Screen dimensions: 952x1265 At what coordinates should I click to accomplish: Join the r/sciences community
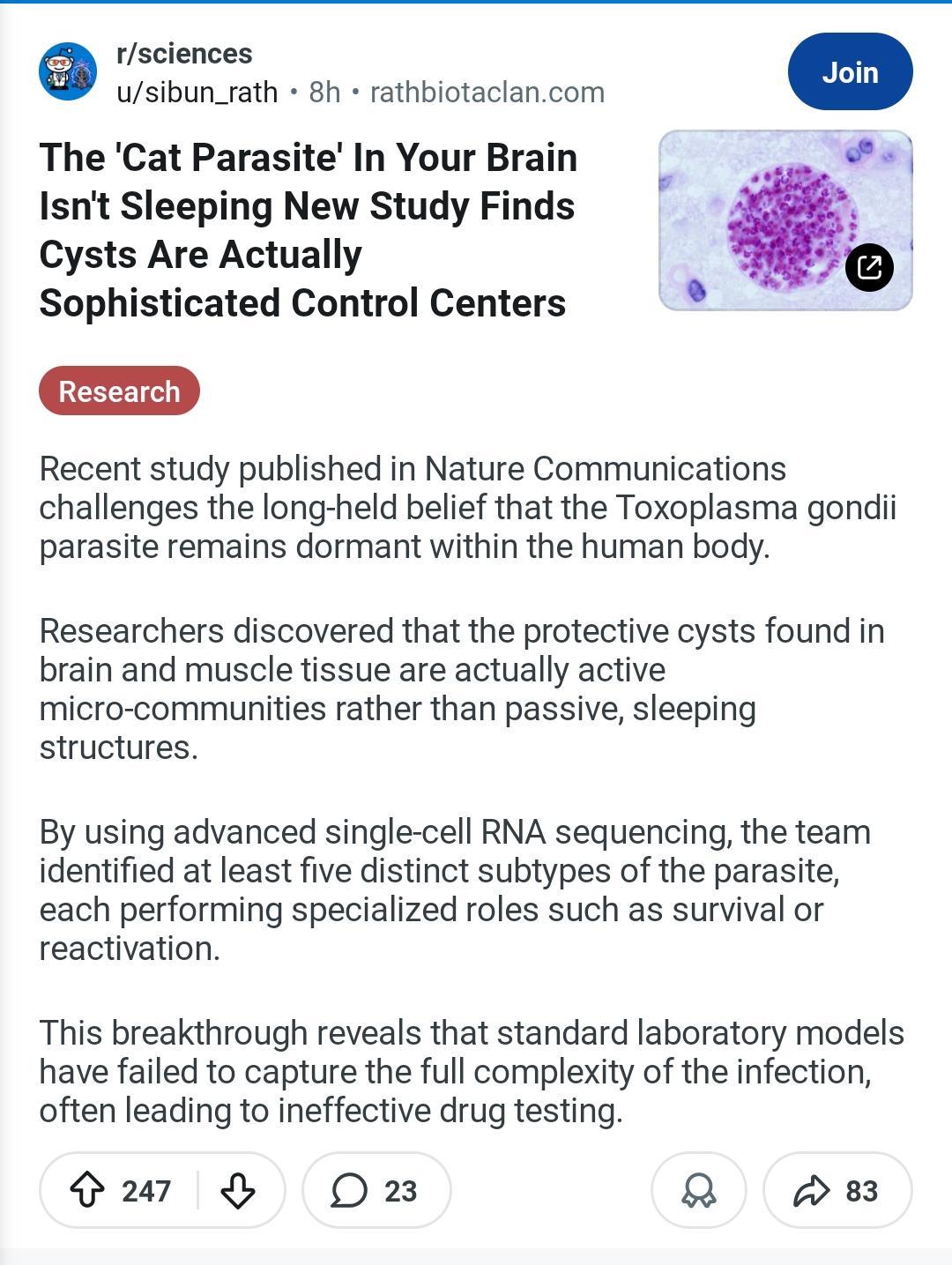click(850, 71)
